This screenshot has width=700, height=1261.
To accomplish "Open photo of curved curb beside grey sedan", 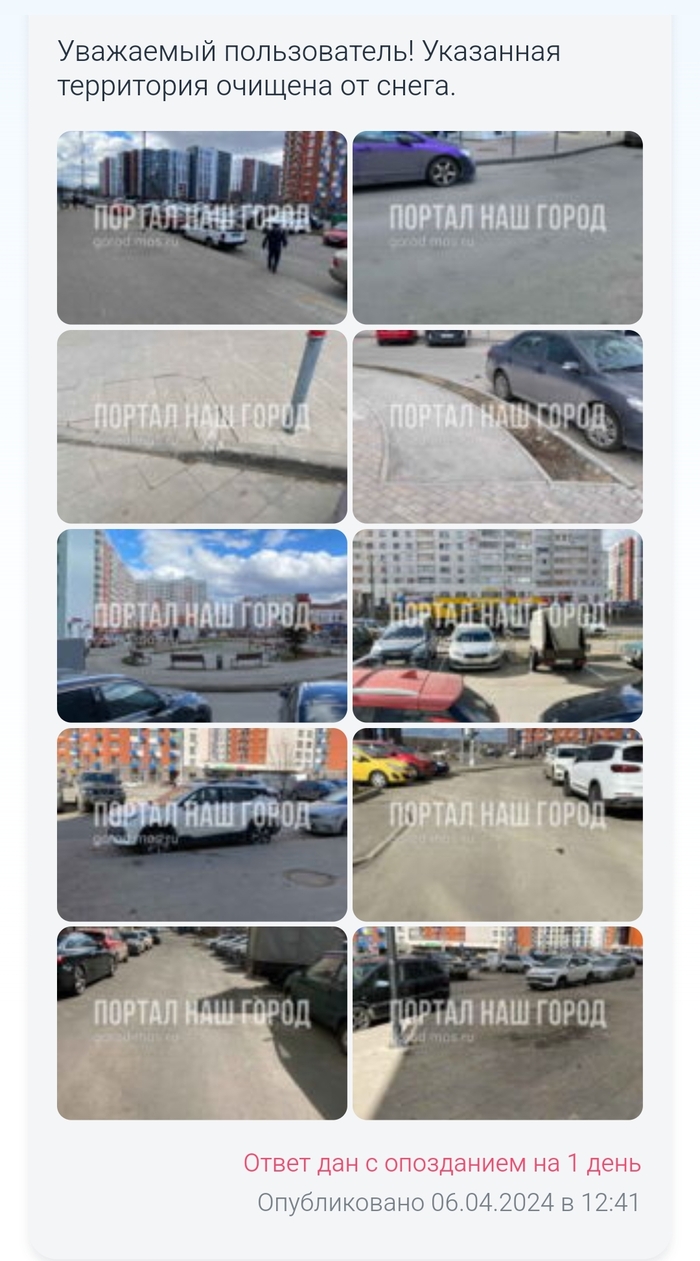I will tap(497, 426).
